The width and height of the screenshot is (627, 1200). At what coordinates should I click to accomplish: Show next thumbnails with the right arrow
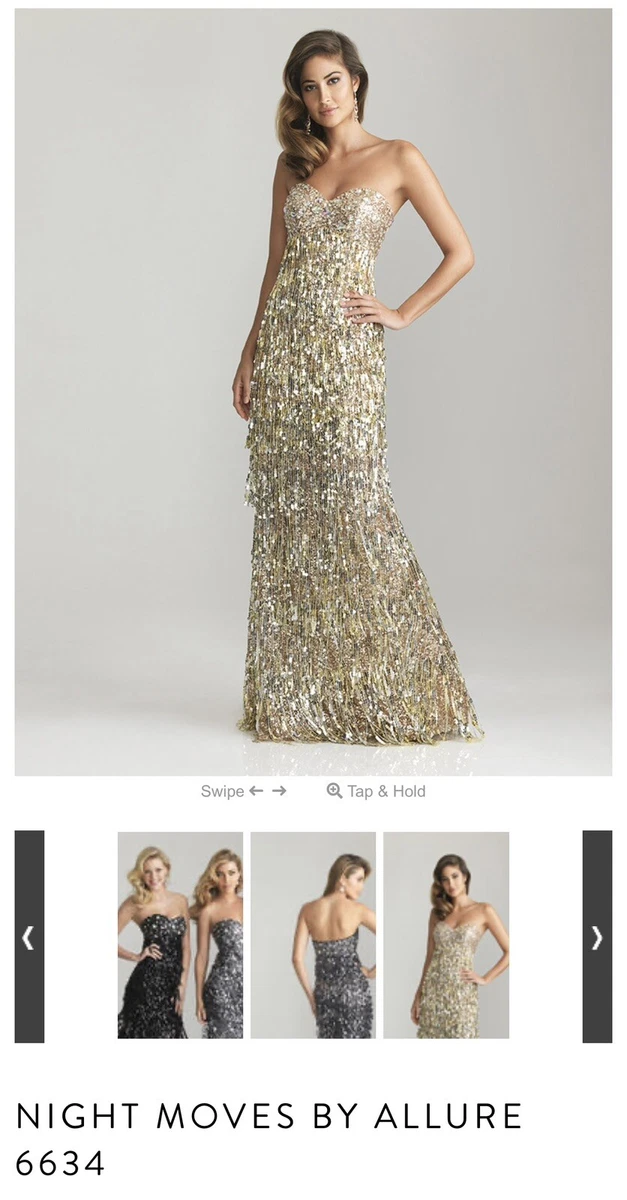[597, 937]
